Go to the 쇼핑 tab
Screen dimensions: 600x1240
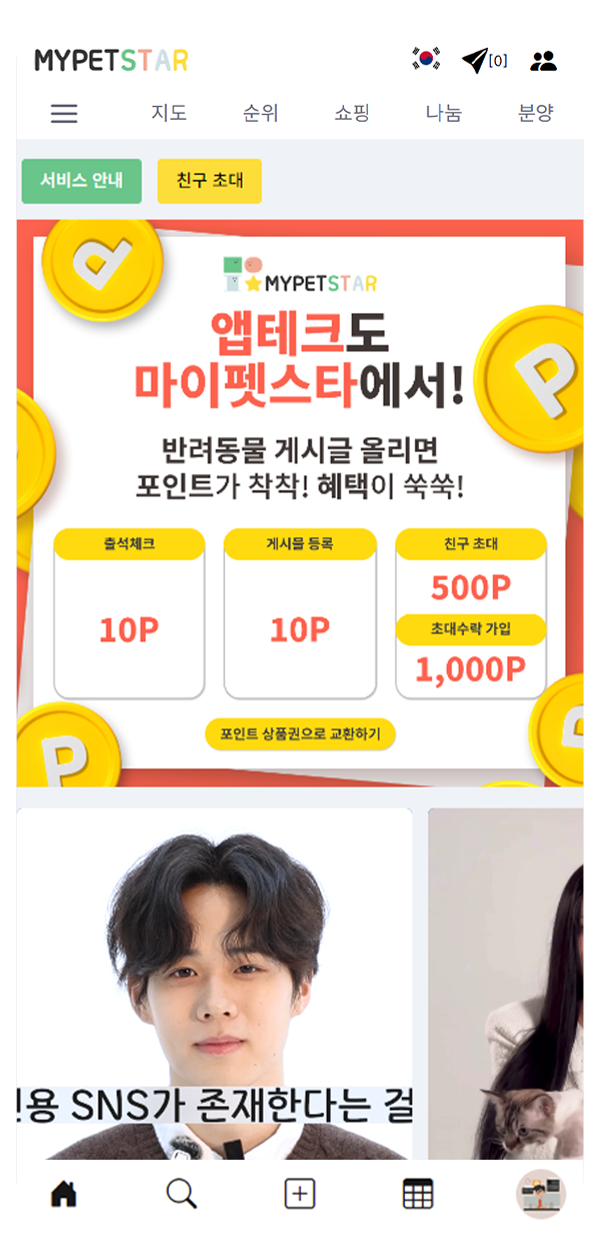pyautogui.click(x=352, y=113)
